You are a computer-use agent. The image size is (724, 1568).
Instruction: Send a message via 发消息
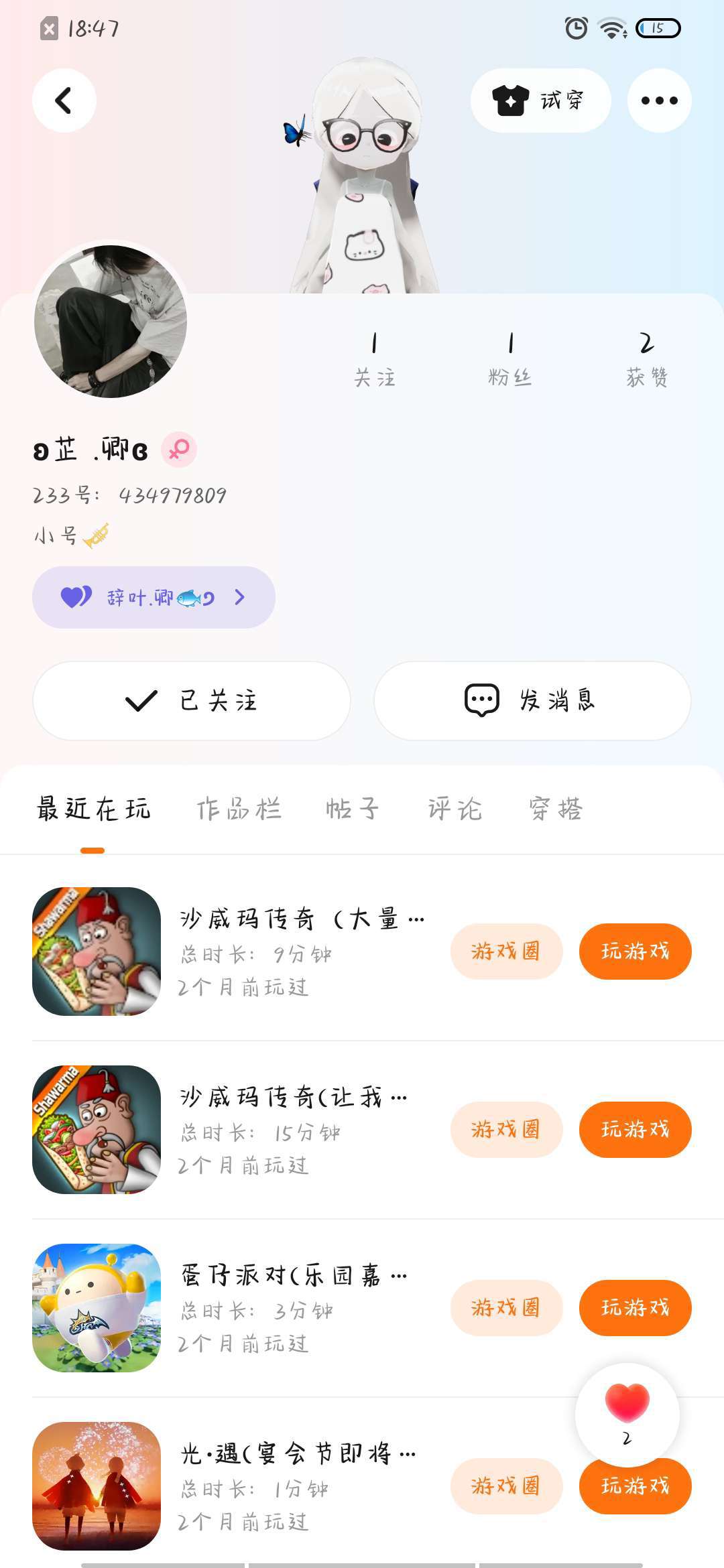click(532, 701)
